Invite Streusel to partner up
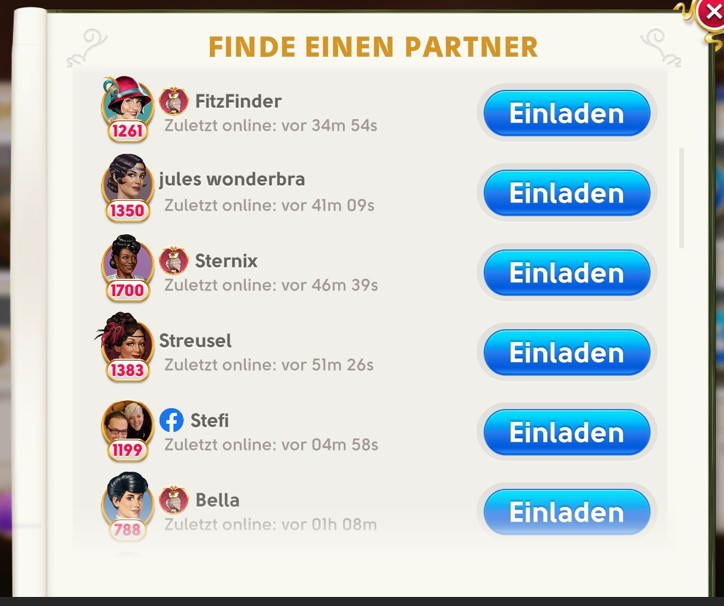 point(566,353)
